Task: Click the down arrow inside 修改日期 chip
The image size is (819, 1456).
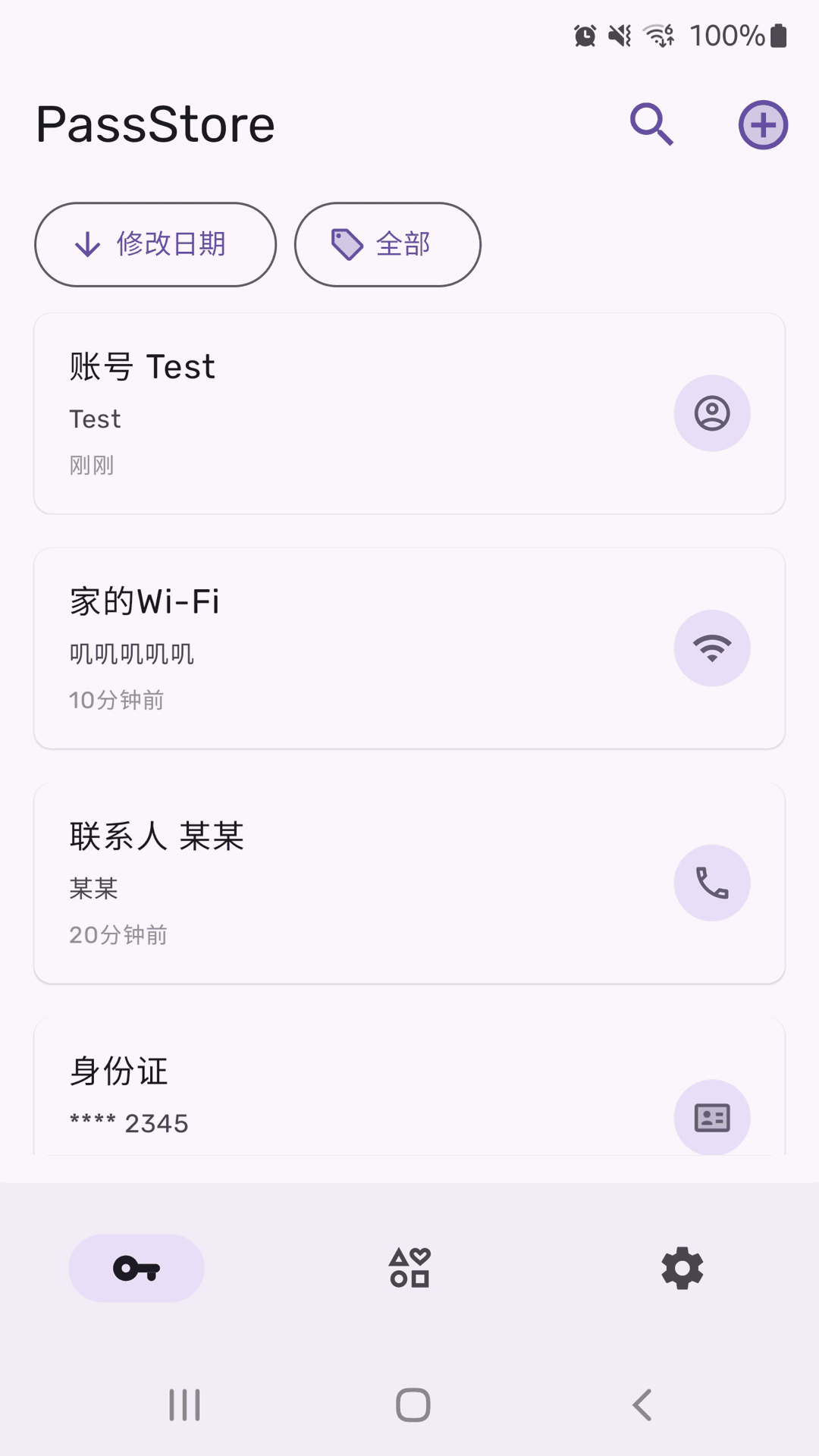Action: [88, 244]
